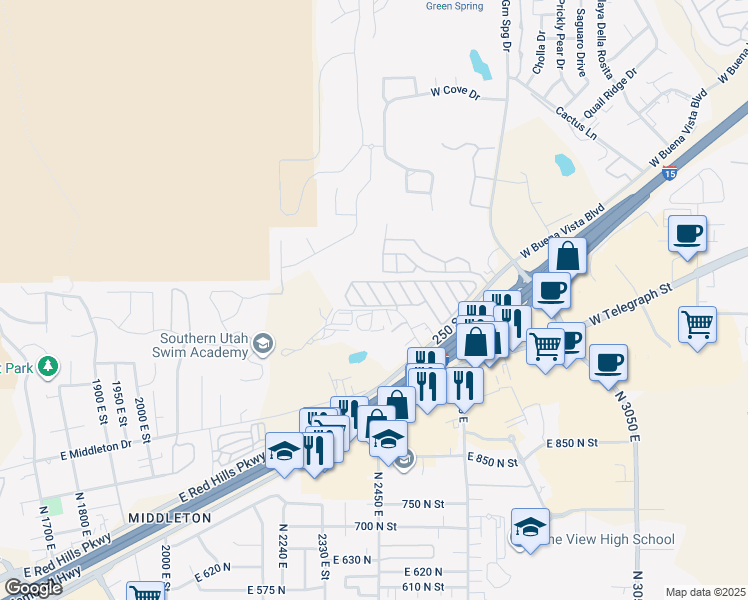This screenshot has width=748, height=600.
Task: Open the Southern Utah Swim Academy place marker
Action: 262,345
